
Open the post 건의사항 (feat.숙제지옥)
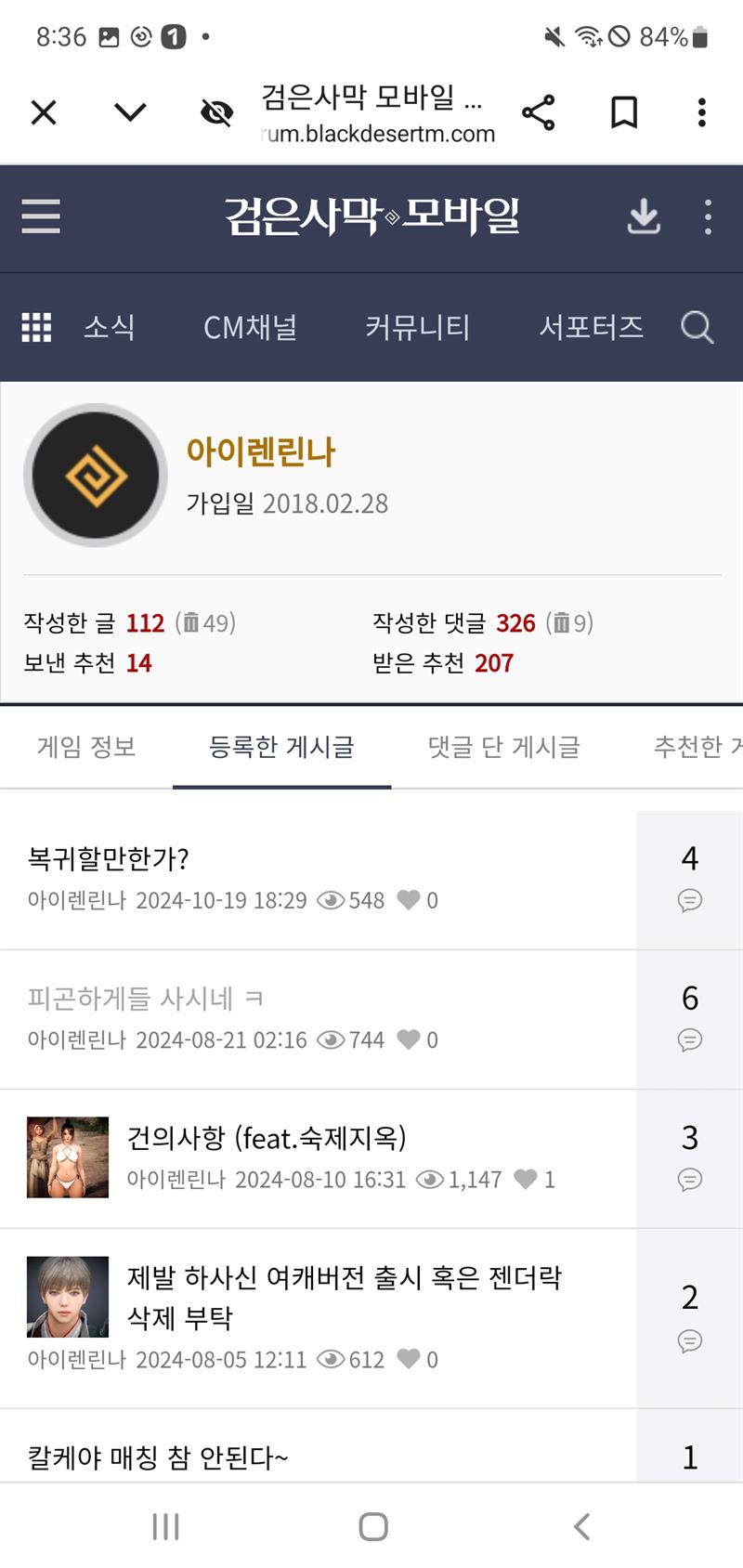pos(267,1138)
